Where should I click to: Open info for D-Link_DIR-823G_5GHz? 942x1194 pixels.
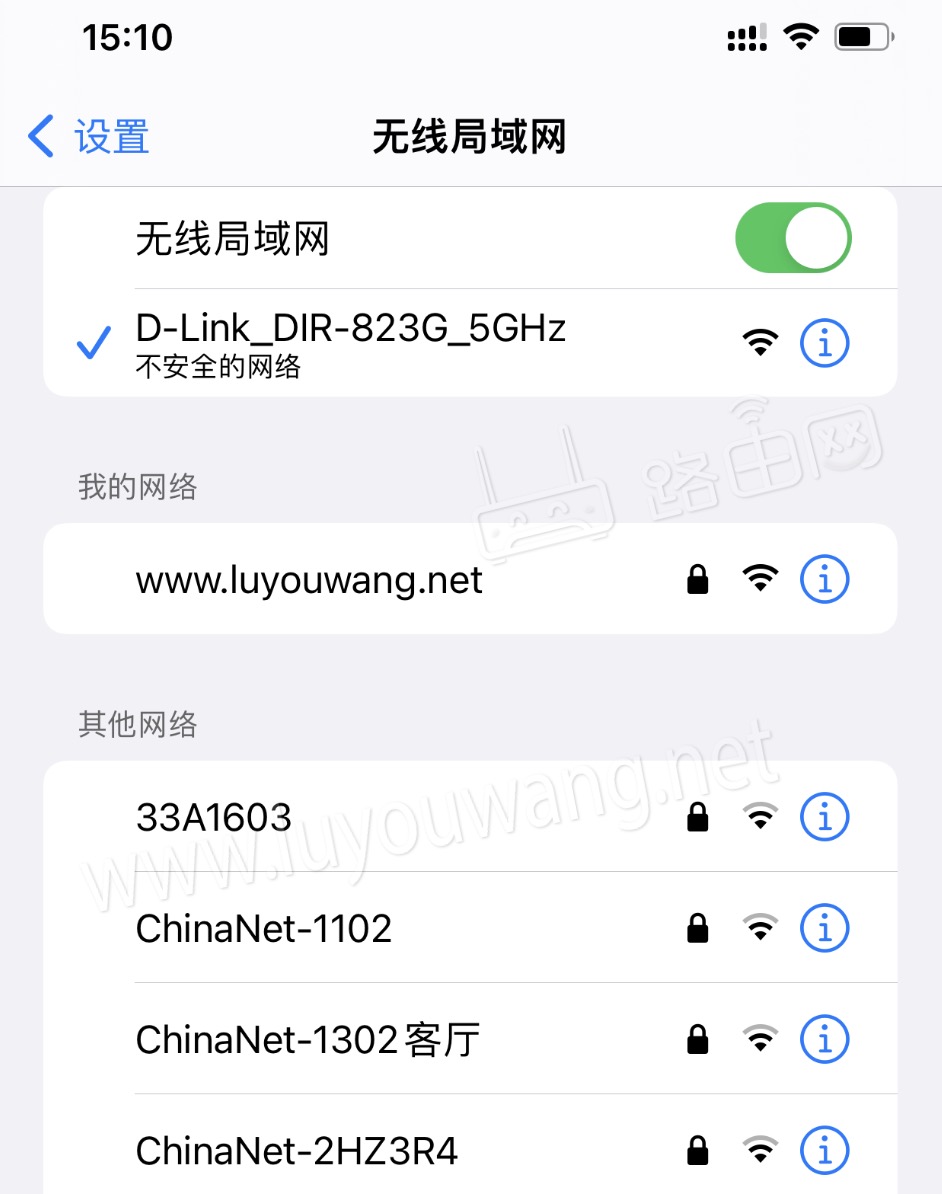[x=825, y=343]
